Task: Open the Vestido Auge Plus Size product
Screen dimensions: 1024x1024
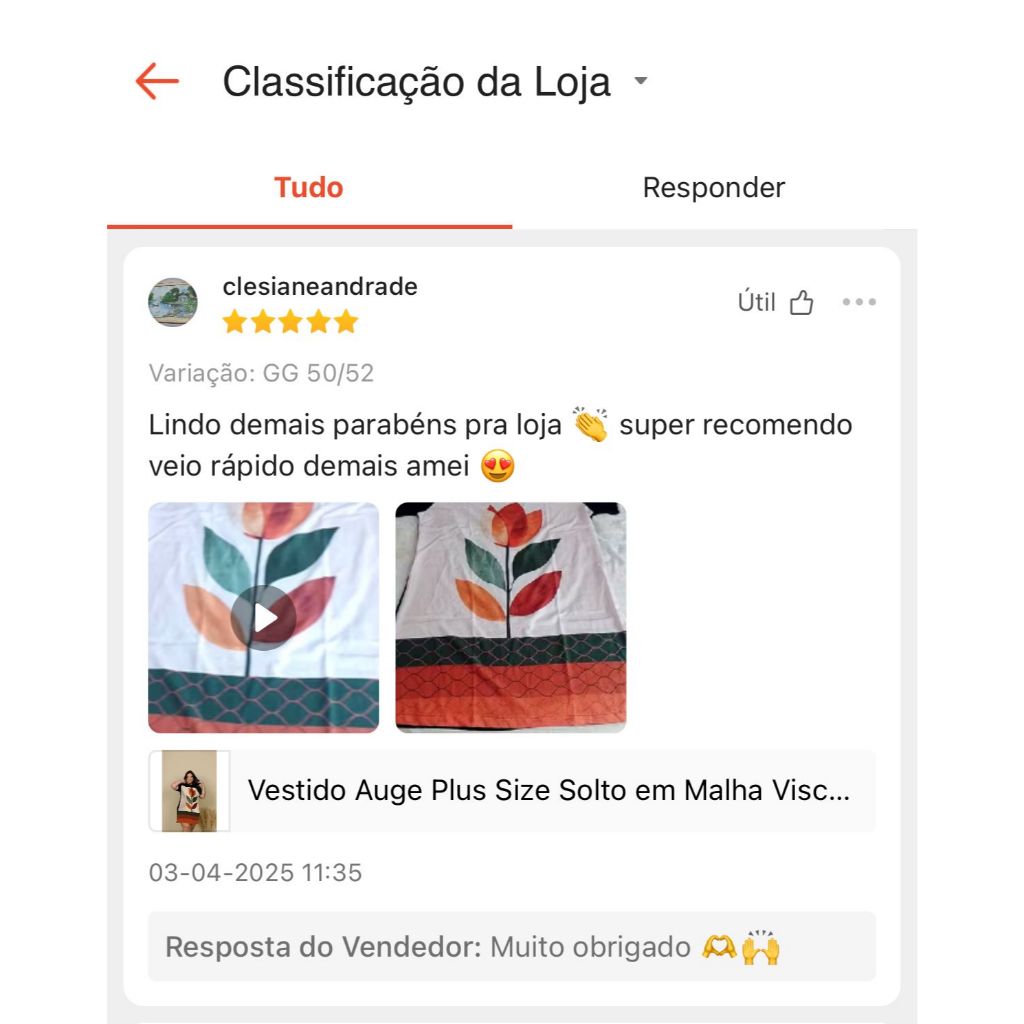Action: [x=512, y=791]
